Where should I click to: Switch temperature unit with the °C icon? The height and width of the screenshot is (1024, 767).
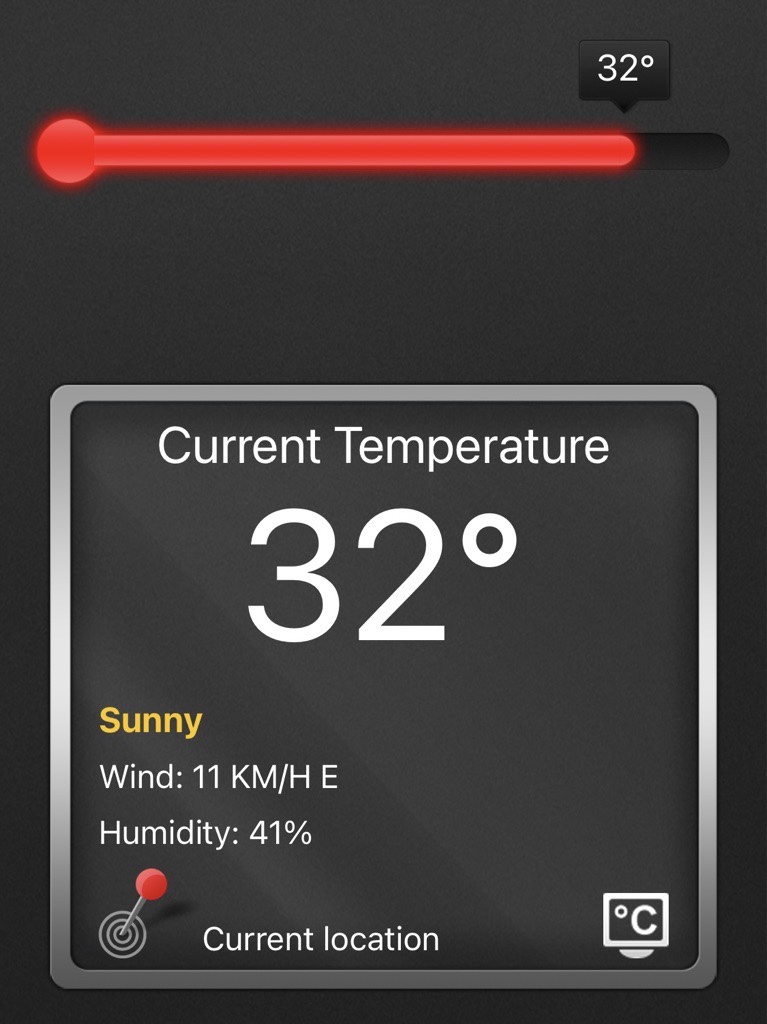click(x=636, y=922)
